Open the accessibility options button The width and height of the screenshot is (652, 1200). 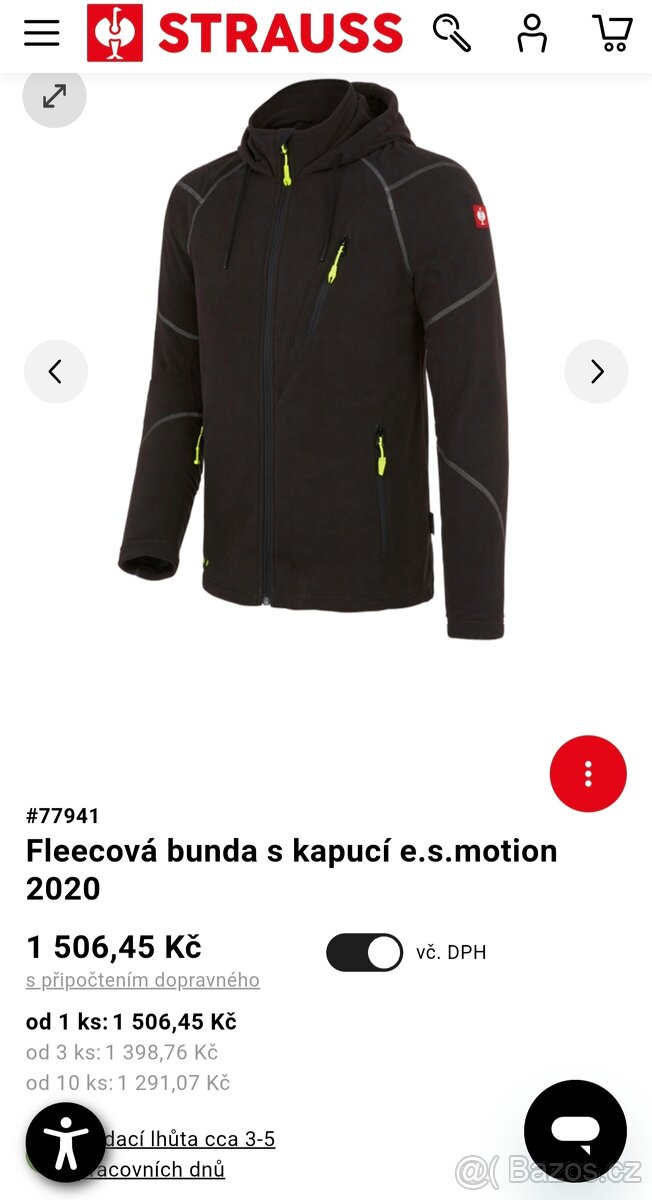(66, 1143)
